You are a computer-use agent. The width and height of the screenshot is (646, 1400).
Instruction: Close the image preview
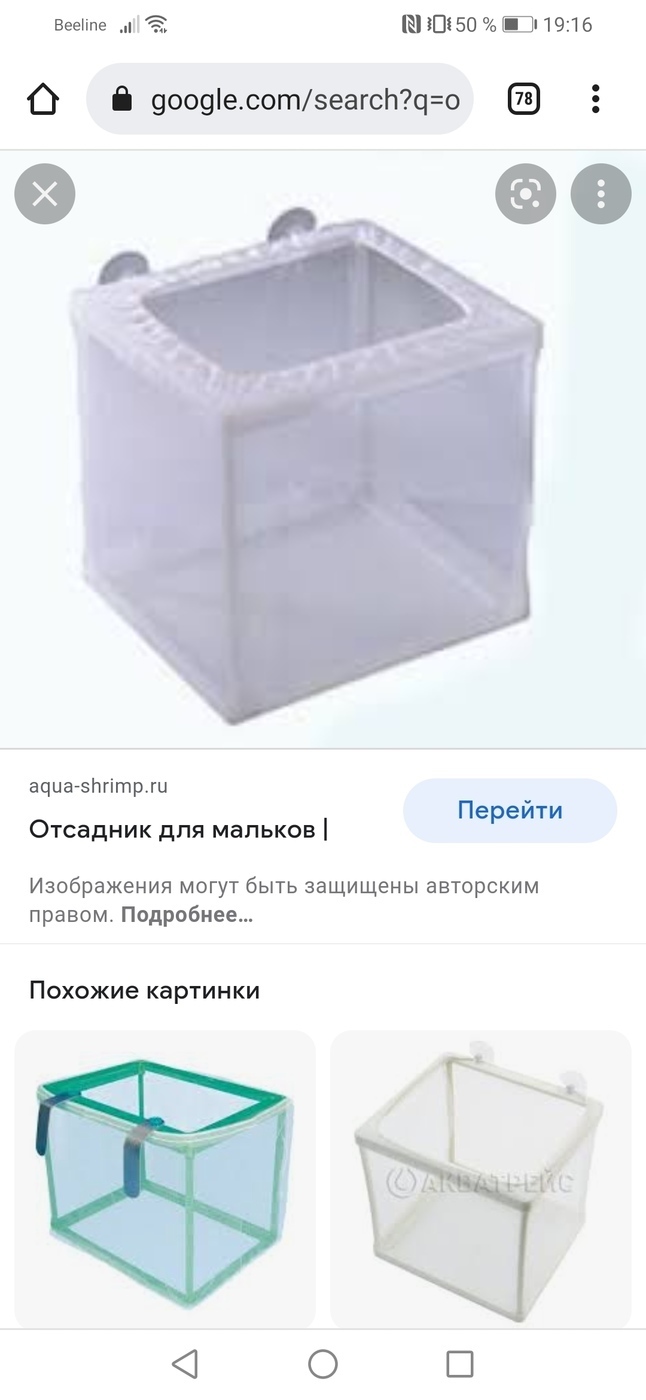[45, 193]
